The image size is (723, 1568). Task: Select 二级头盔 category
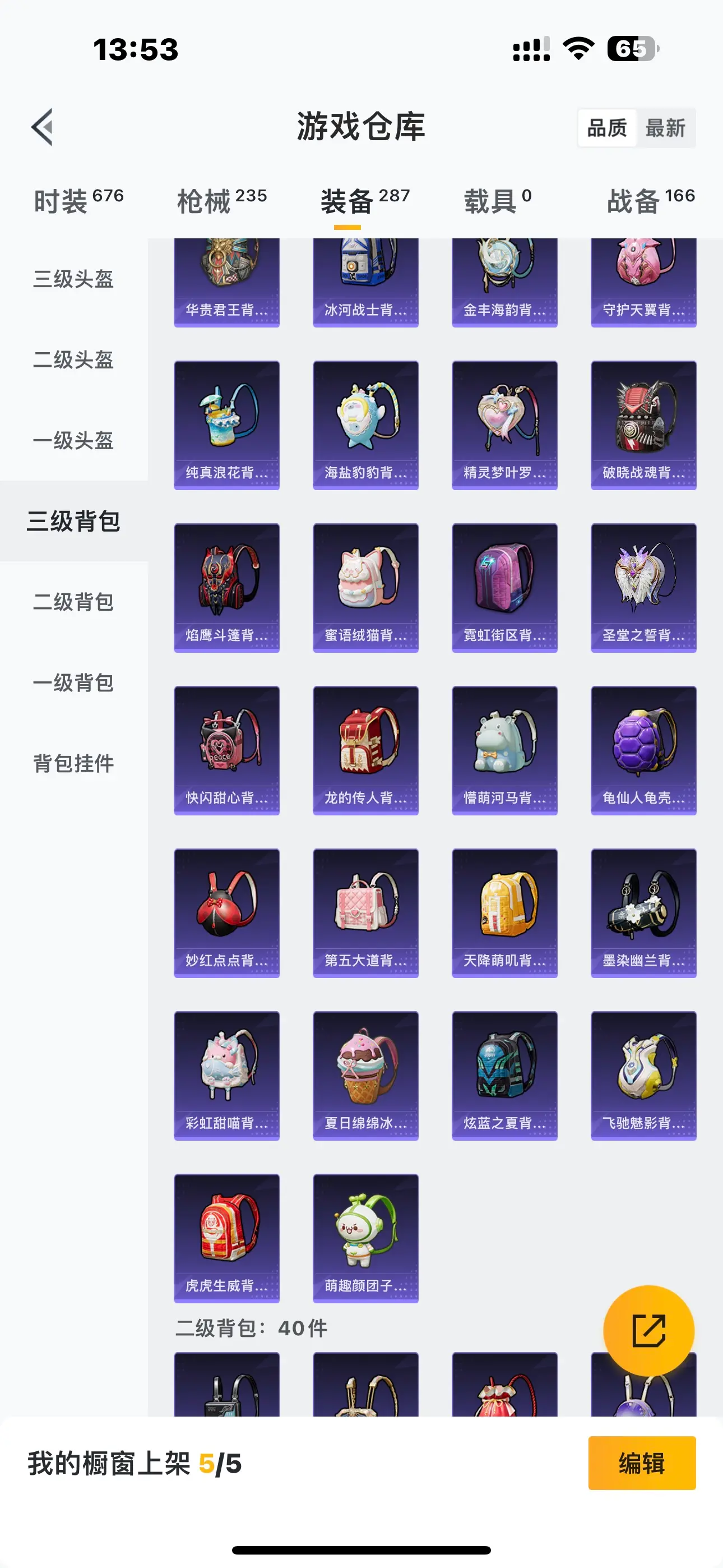pos(73,359)
